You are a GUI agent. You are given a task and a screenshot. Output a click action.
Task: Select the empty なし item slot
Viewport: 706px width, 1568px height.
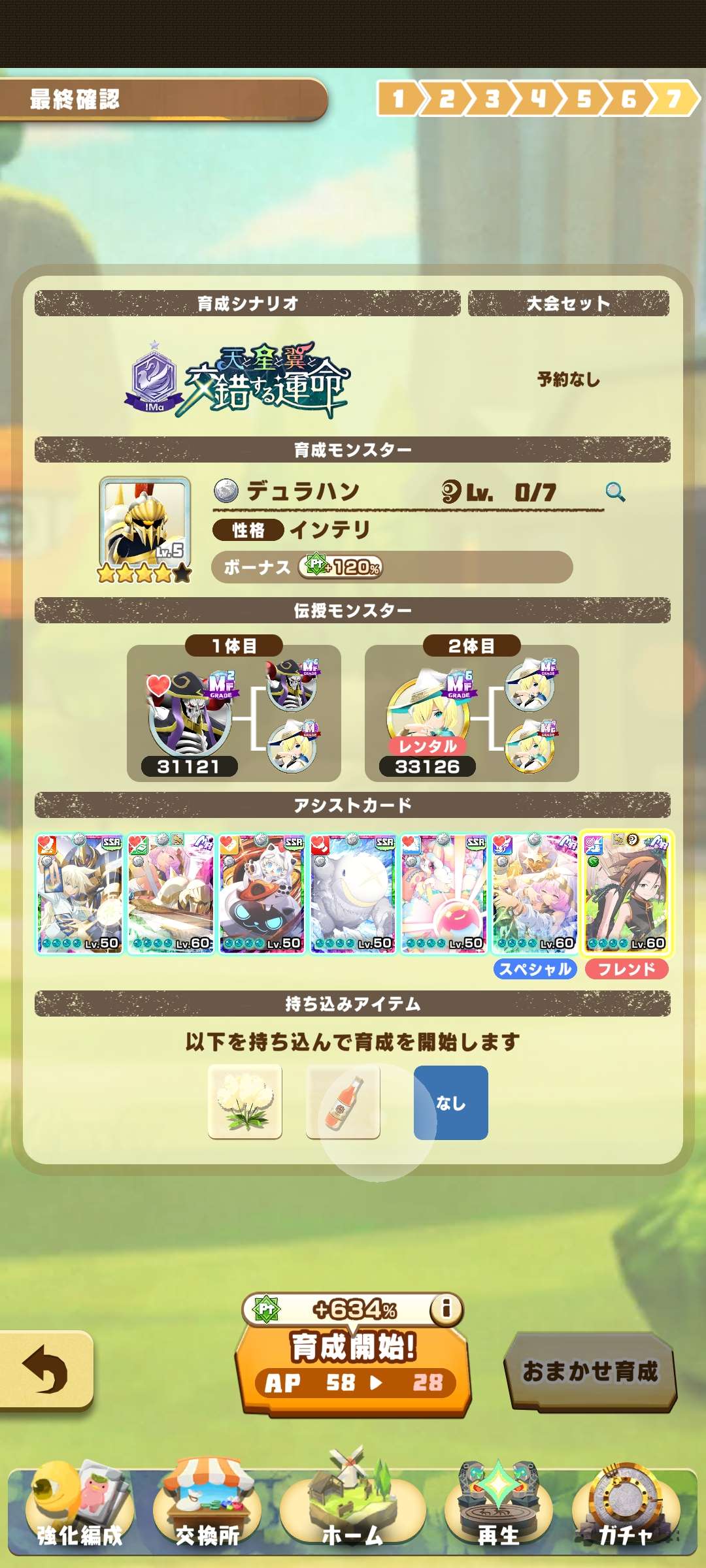pos(450,1103)
